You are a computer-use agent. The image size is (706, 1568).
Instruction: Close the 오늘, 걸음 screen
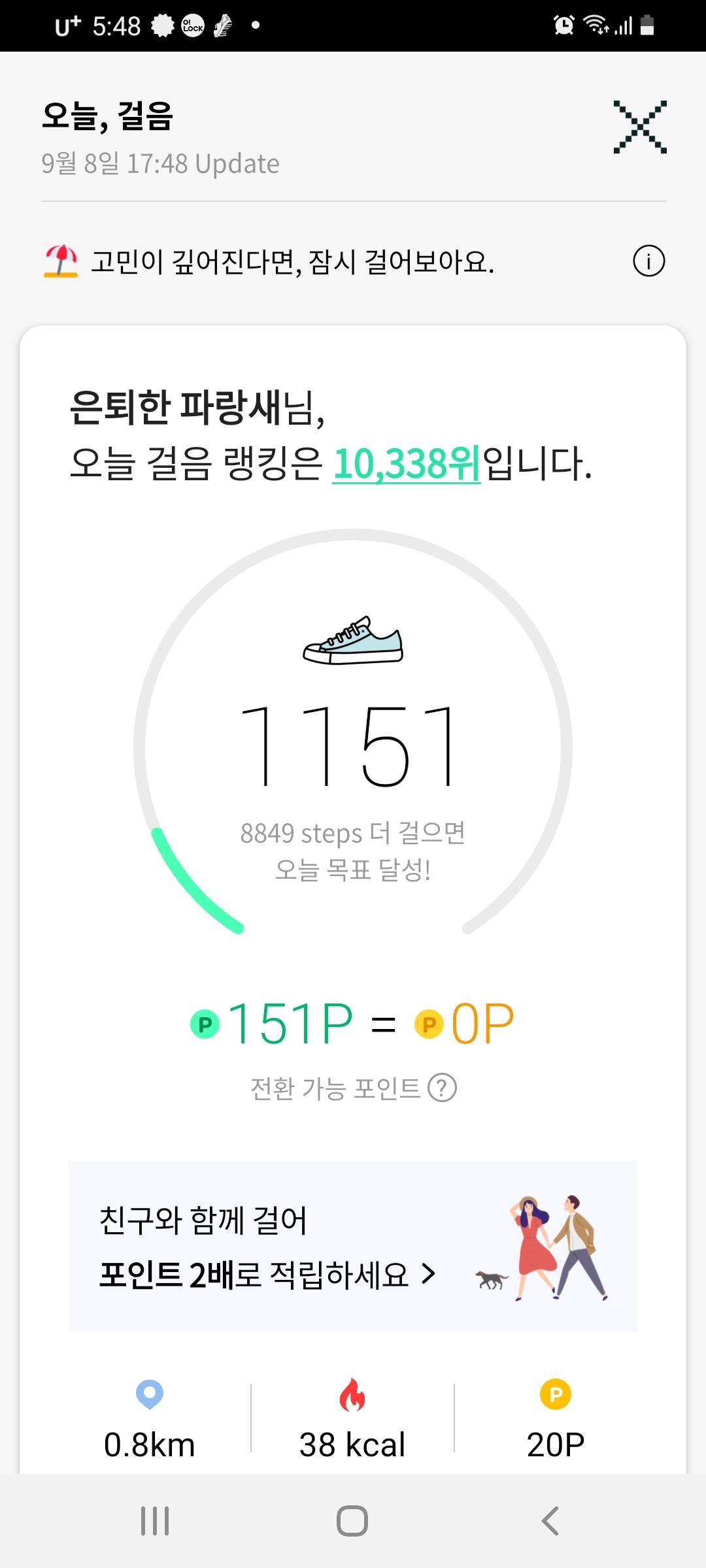click(x=640, y=127)
